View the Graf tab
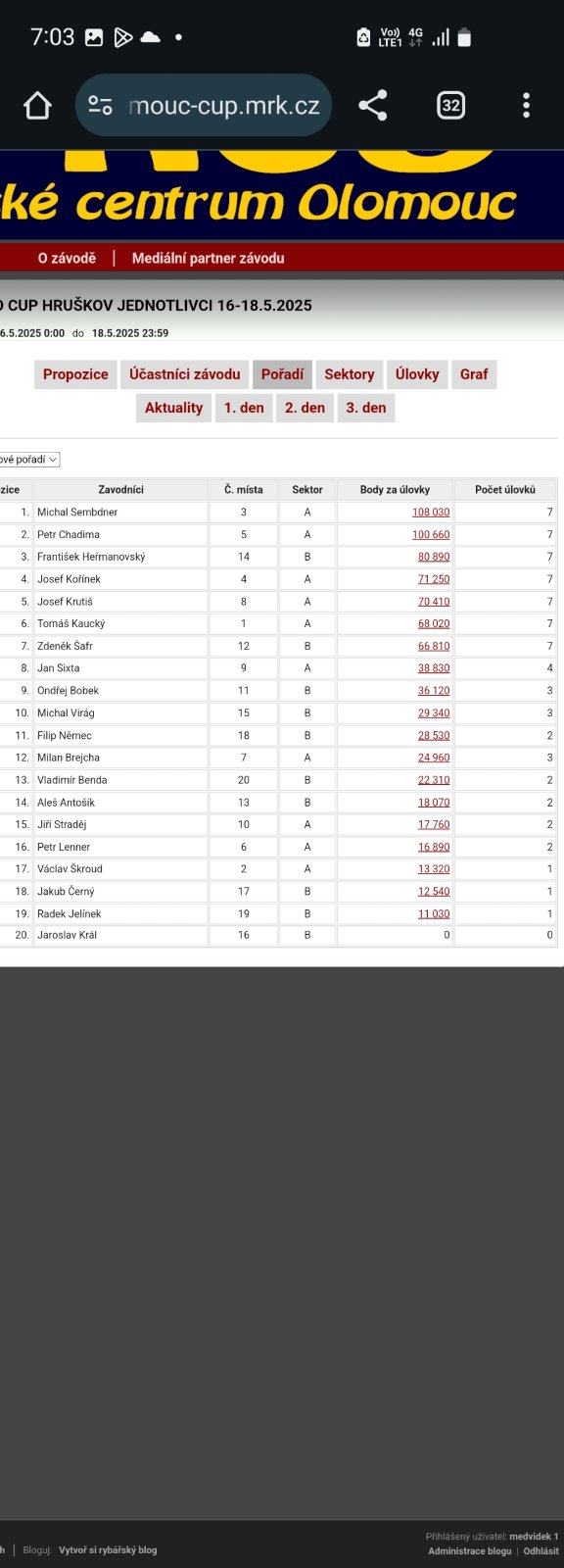 [474, 374]
